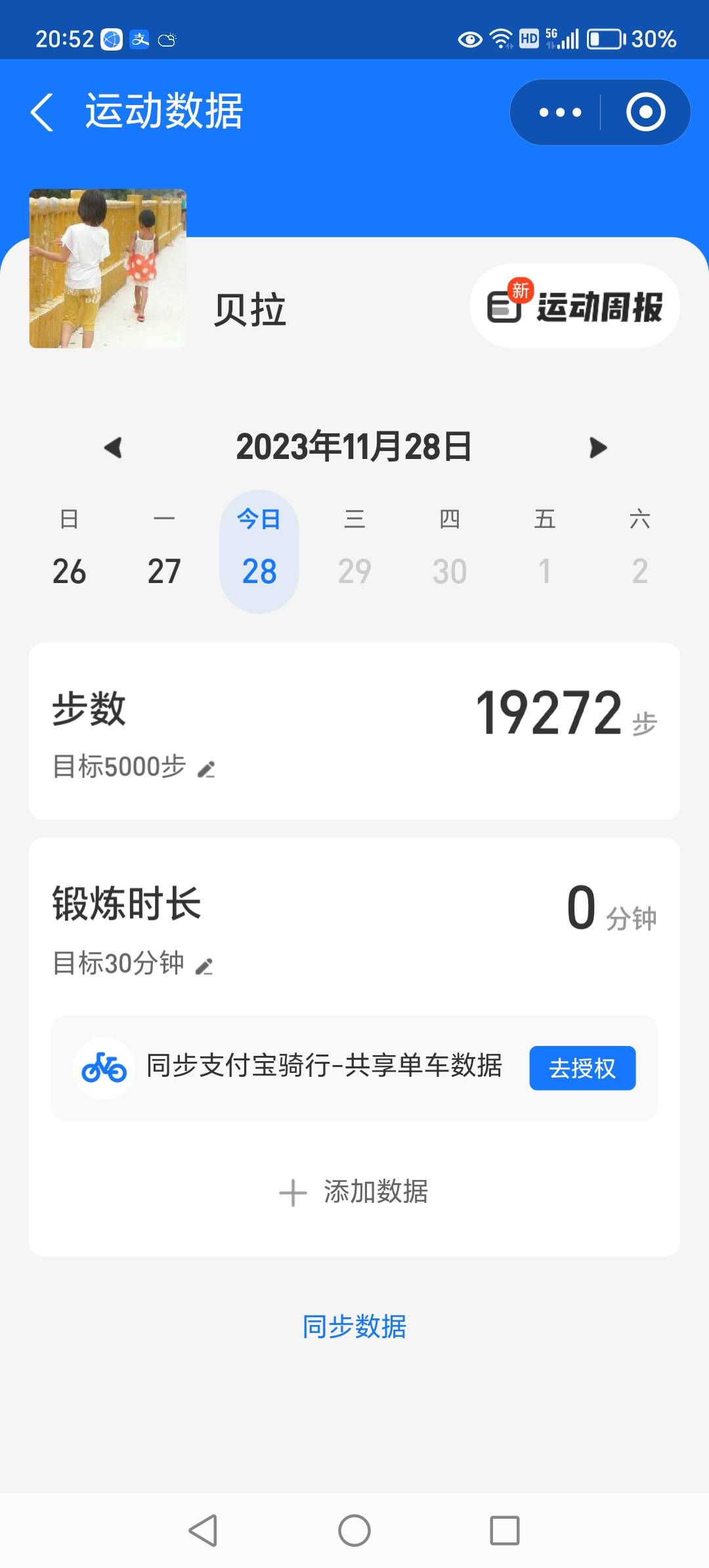Edit the 5000-step goal with the pencil icon
The image size is (709, 1568).
(x=205, y=767)
